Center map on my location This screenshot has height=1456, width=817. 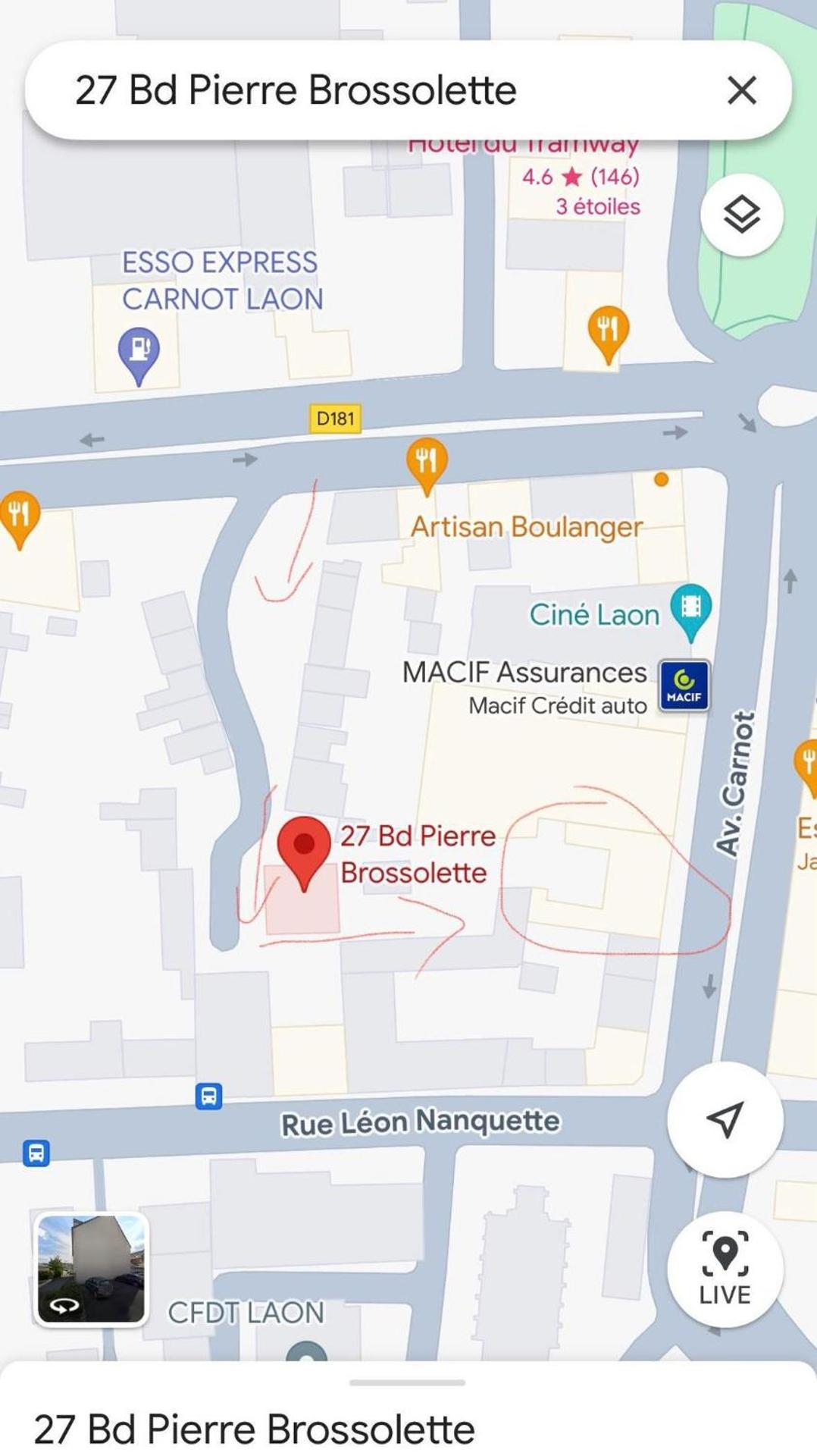[725, 1119]
